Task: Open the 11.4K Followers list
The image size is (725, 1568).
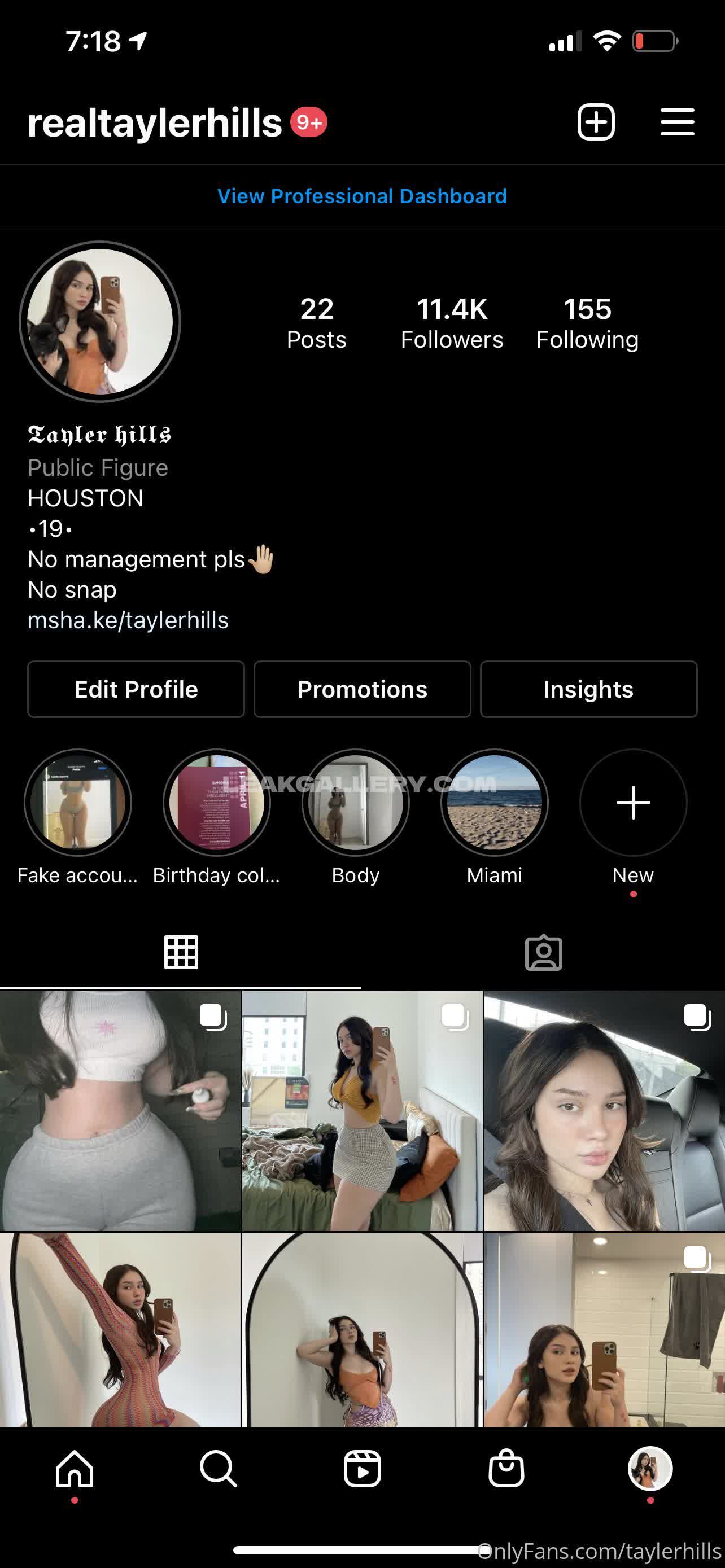Action: pyautogui.click(x=452, y=323)
